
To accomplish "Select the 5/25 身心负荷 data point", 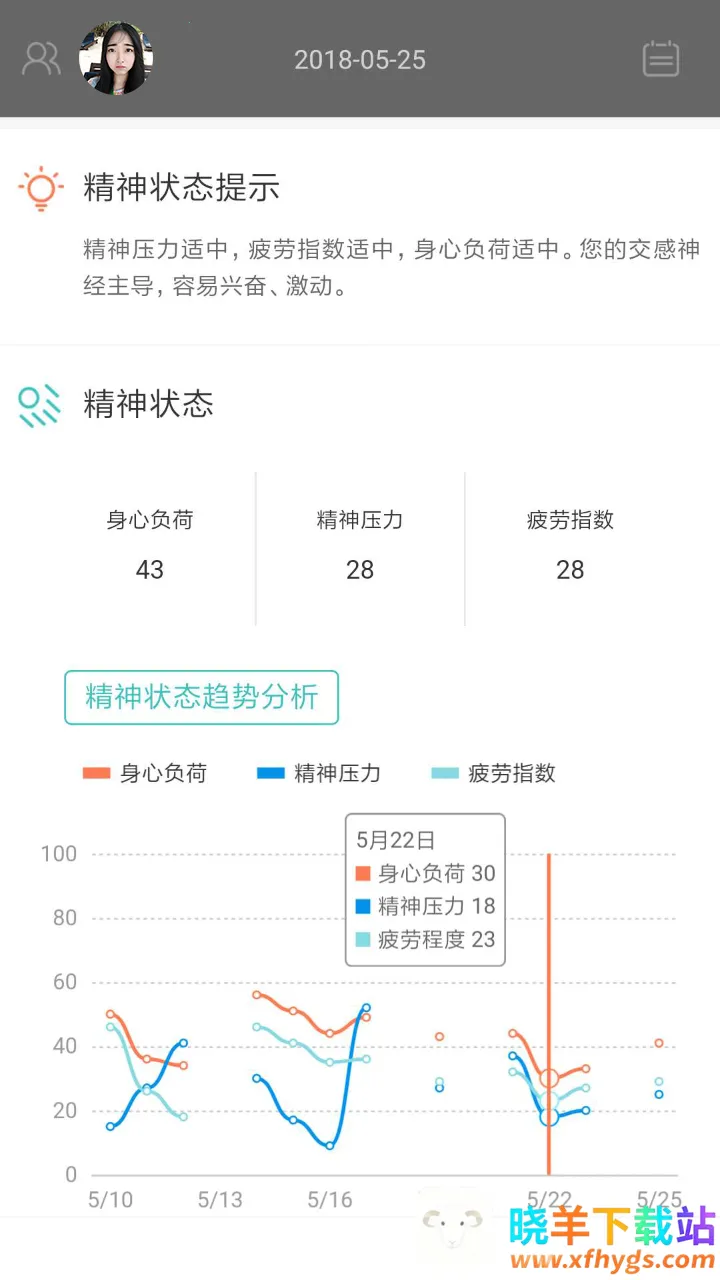I will click(x=659, y=1043).
